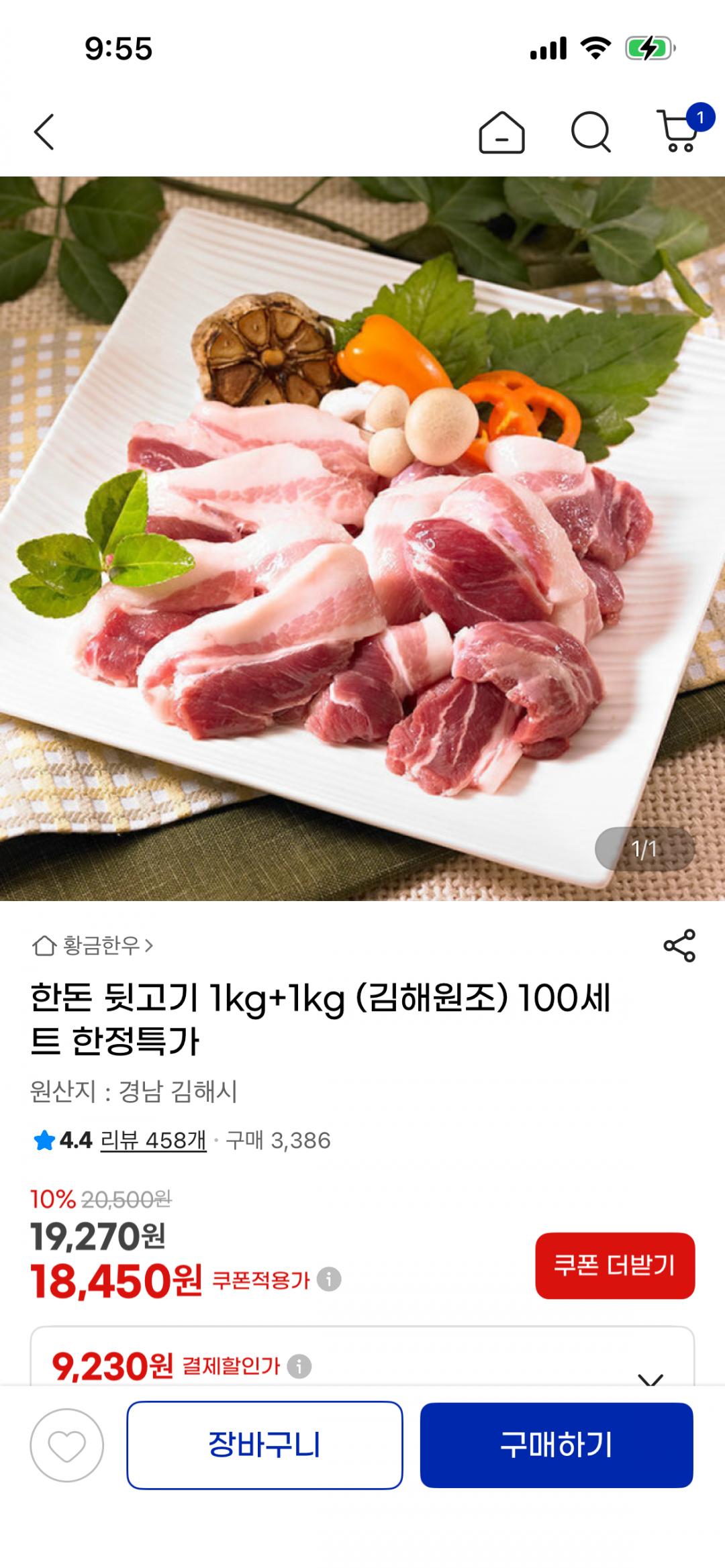The height and width of the screenshot is (1568, 725).
Task: Tap the 쿠폰 더받기 button
Action: point(614,1265)
